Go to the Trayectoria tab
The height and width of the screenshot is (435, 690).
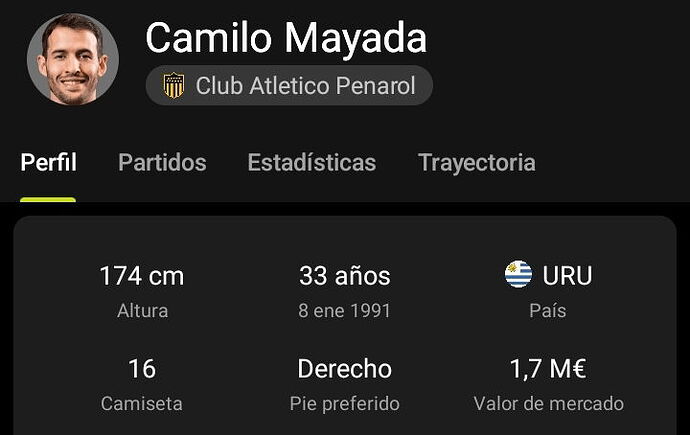pyautogui.click(x=476, y=163)
